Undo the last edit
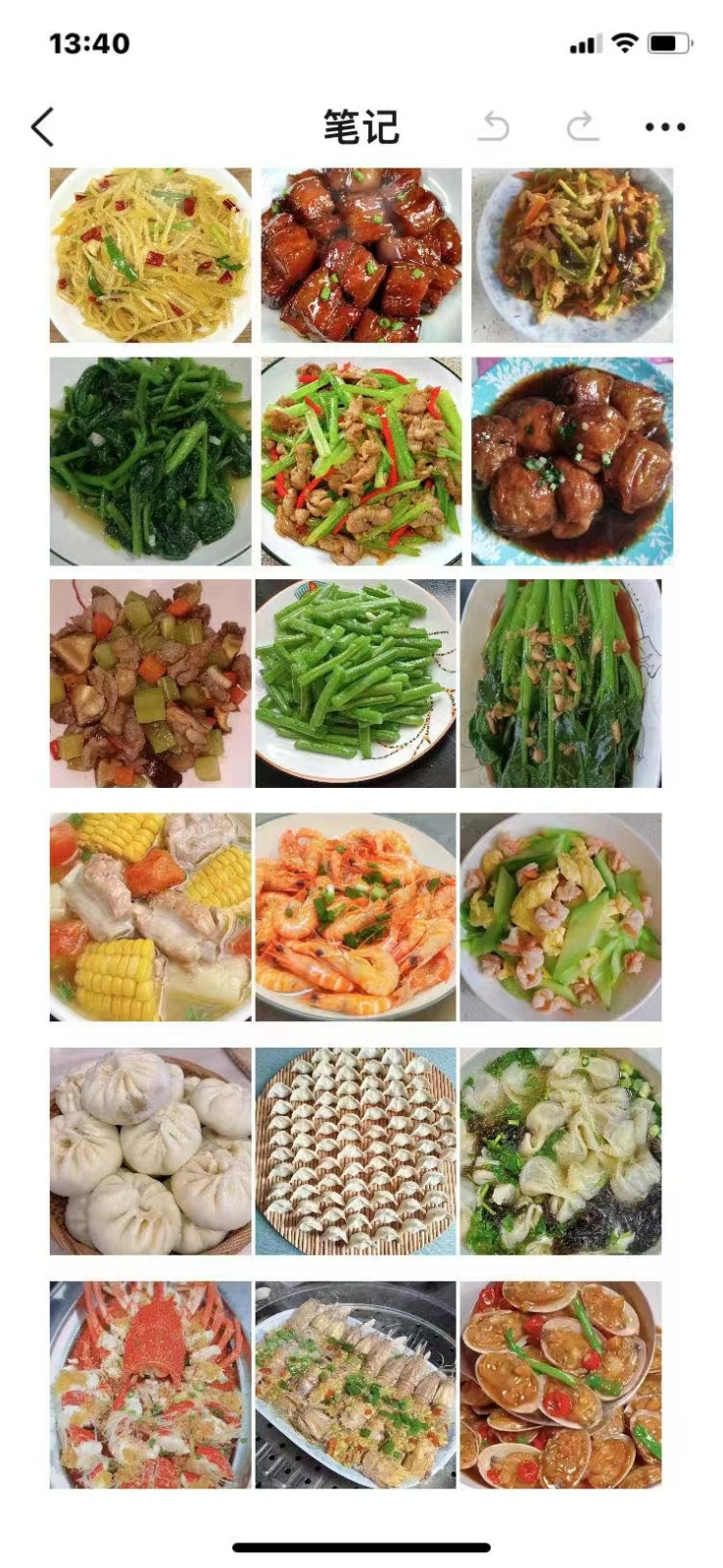This screenshot has width=723, height=1568. pyautogui.click(x=495, y=126)
